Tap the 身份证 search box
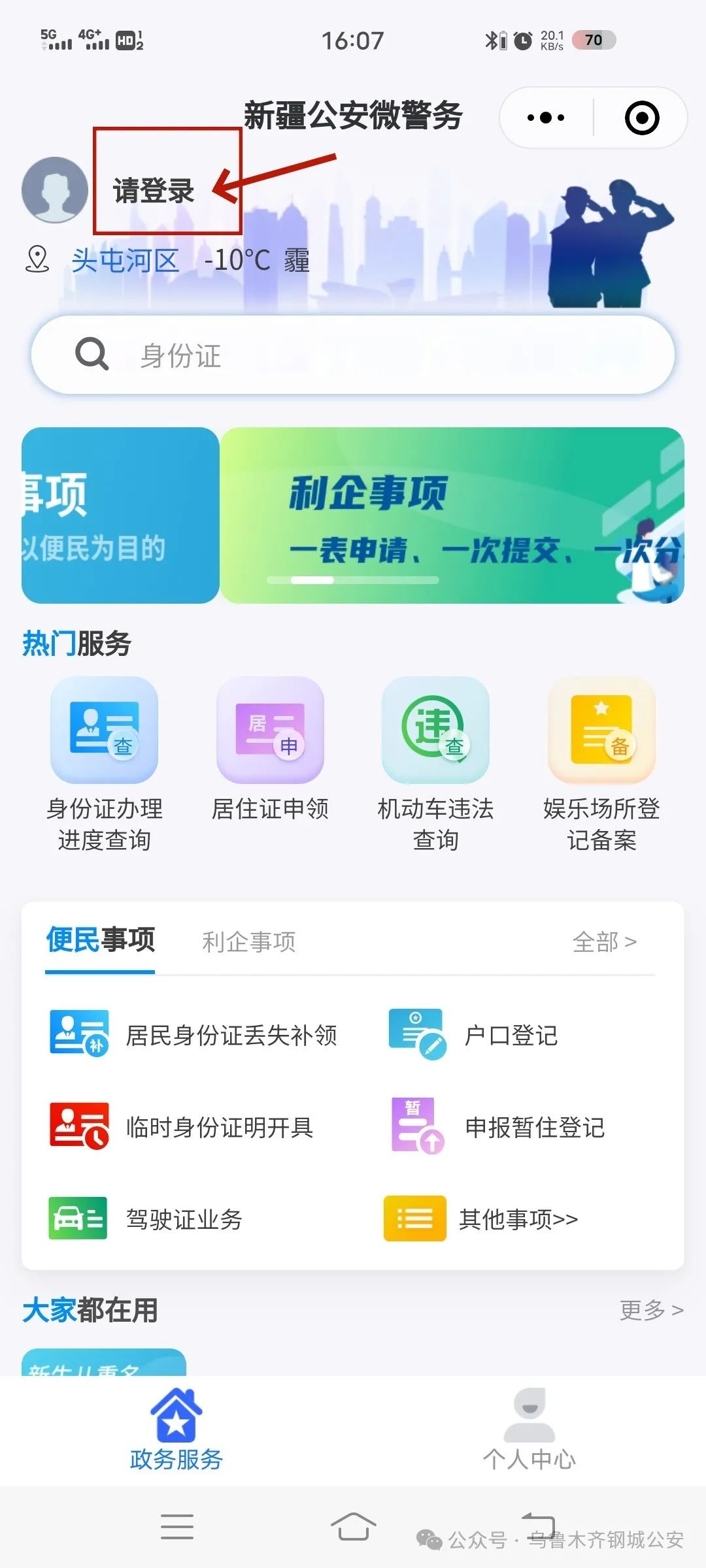The image size is (706, 1568). click(x=353, y=355)
